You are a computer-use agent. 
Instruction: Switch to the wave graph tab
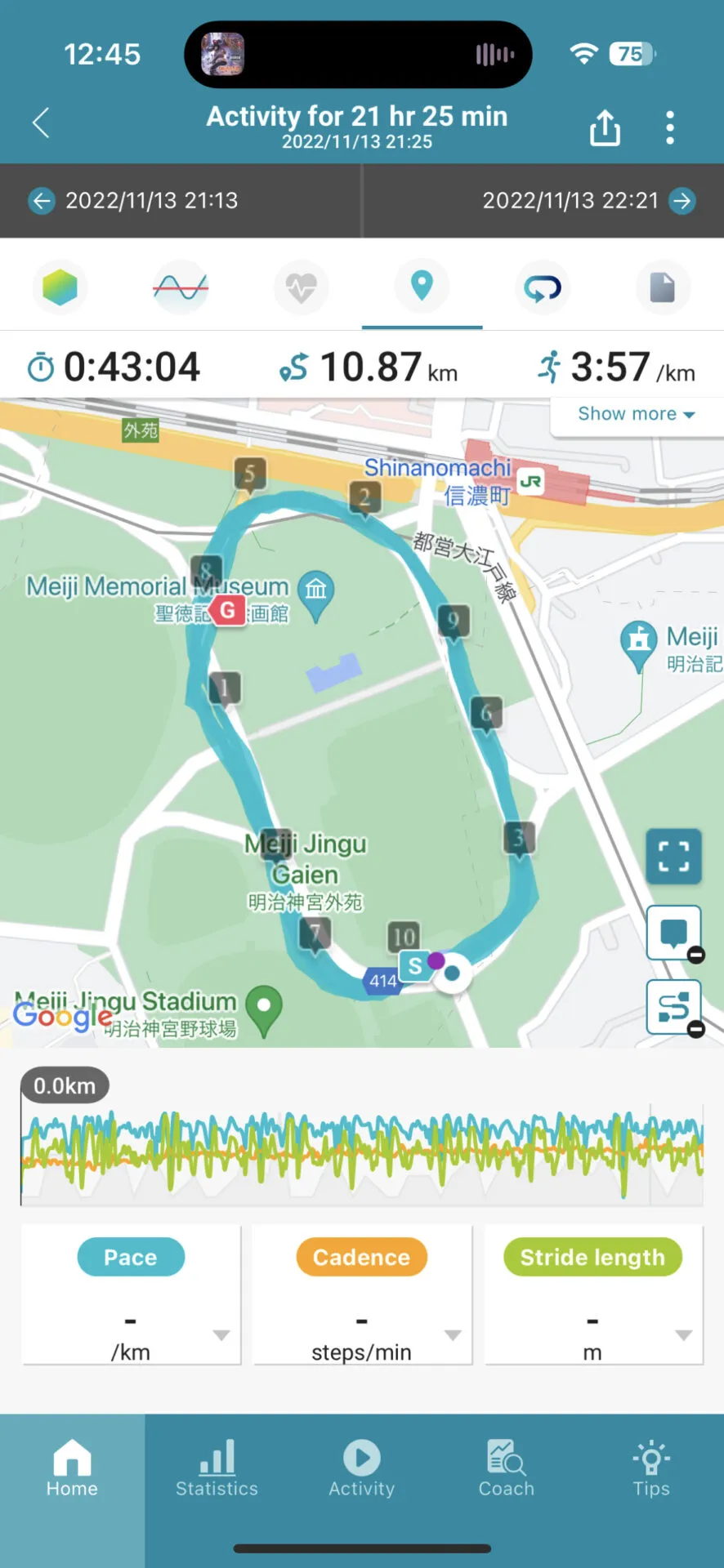(181, 287)
